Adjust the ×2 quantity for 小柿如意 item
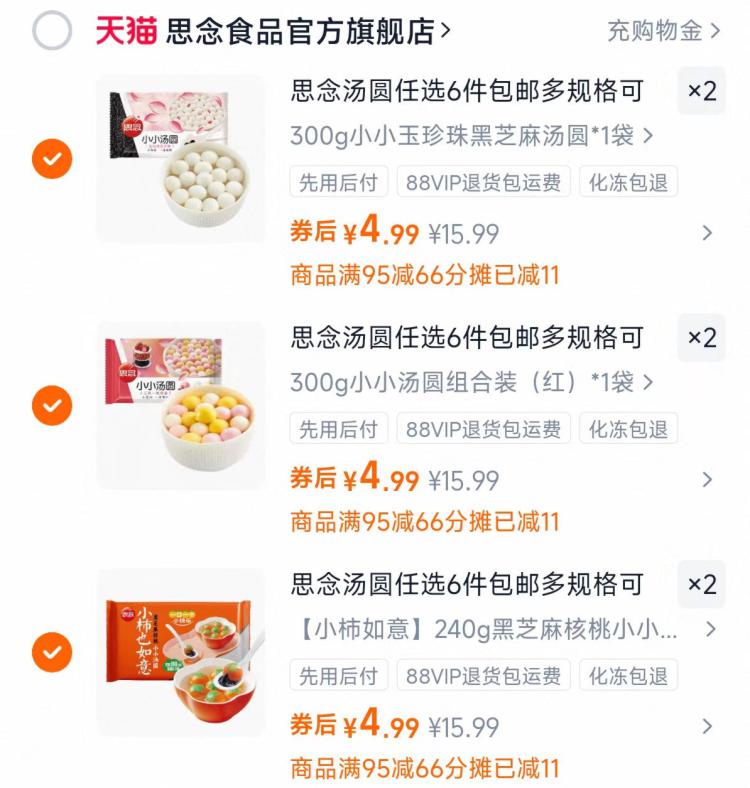This screenshot has height=788, width=750. 702,585
